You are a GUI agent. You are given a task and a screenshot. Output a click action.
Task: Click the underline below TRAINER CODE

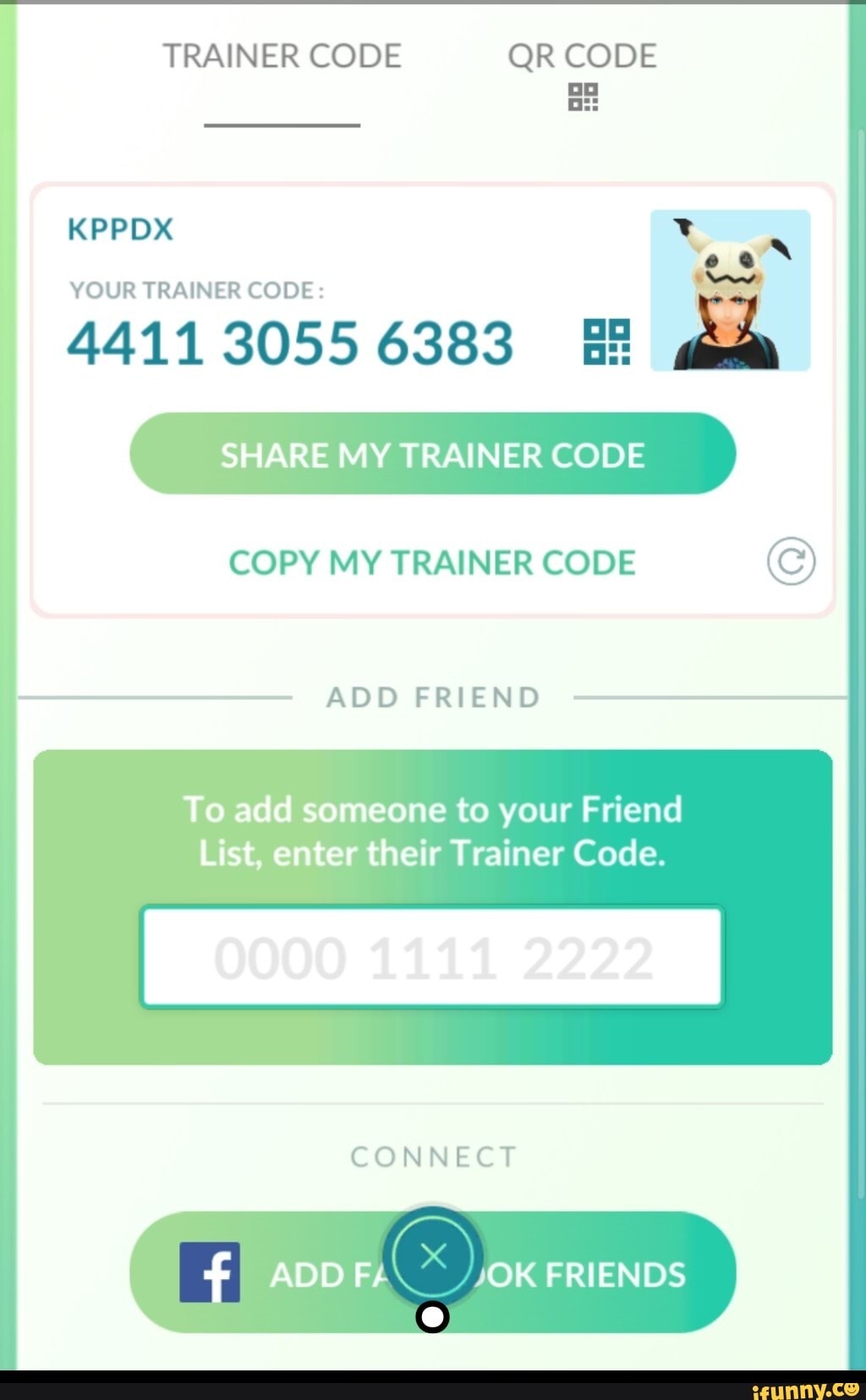(282, 125)
